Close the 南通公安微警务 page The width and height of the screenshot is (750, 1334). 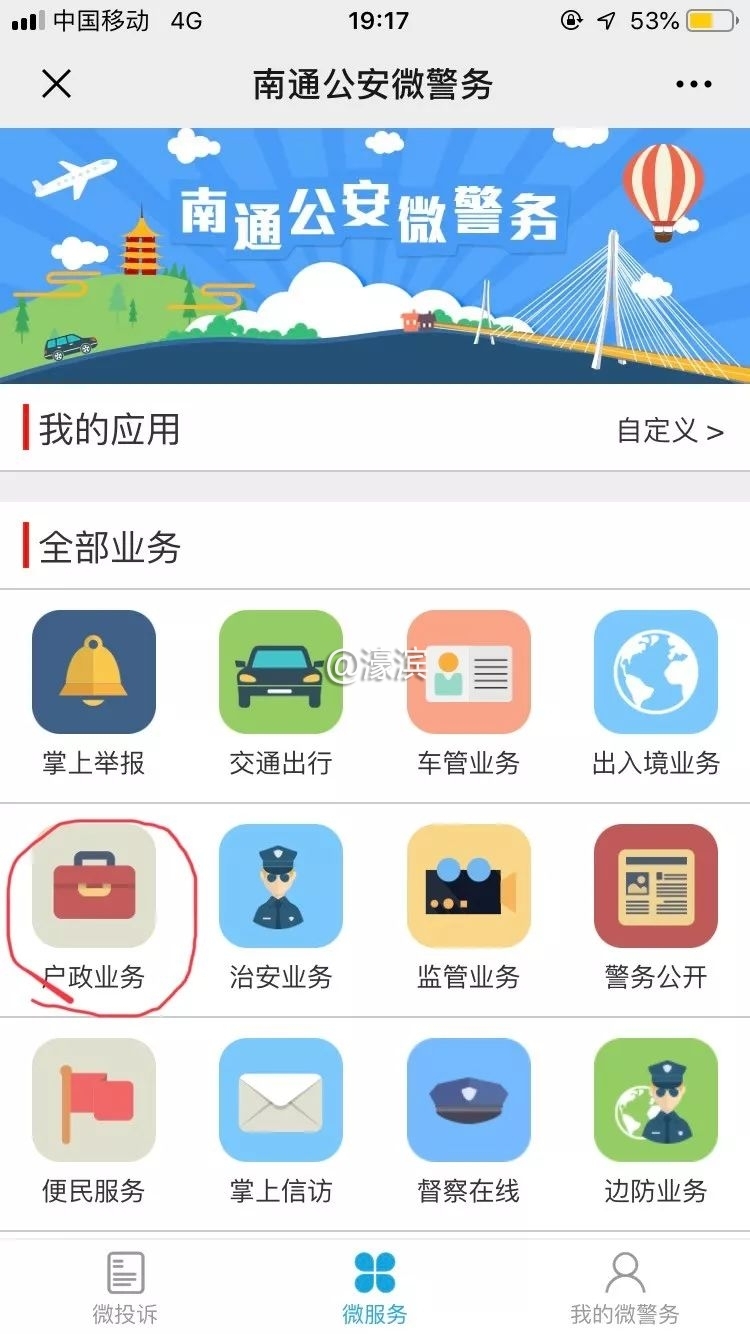[x=56, y=84]
